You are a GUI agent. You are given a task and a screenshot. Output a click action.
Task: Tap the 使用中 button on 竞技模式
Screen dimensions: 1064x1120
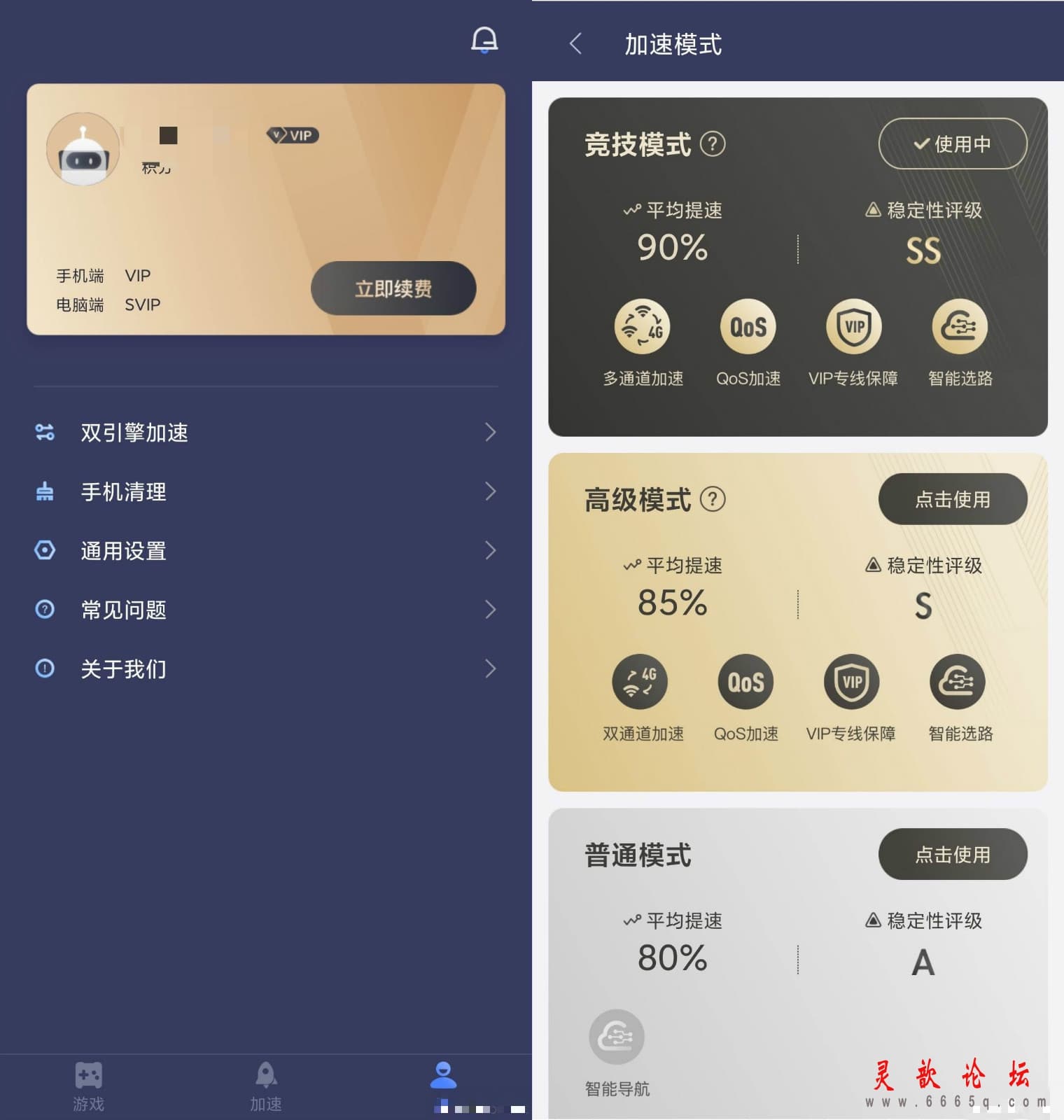coord(952,144)
